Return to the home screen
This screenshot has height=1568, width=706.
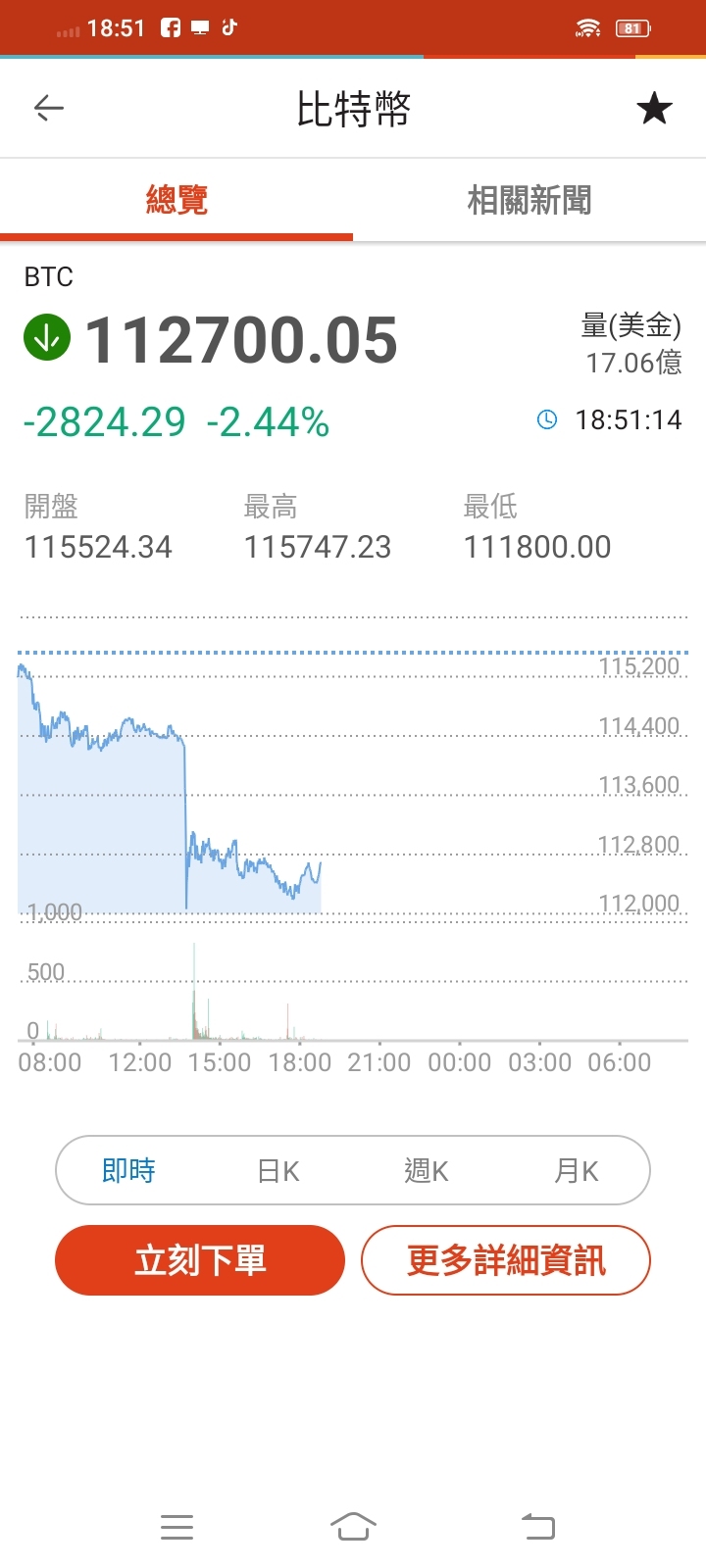[353, 1527]
